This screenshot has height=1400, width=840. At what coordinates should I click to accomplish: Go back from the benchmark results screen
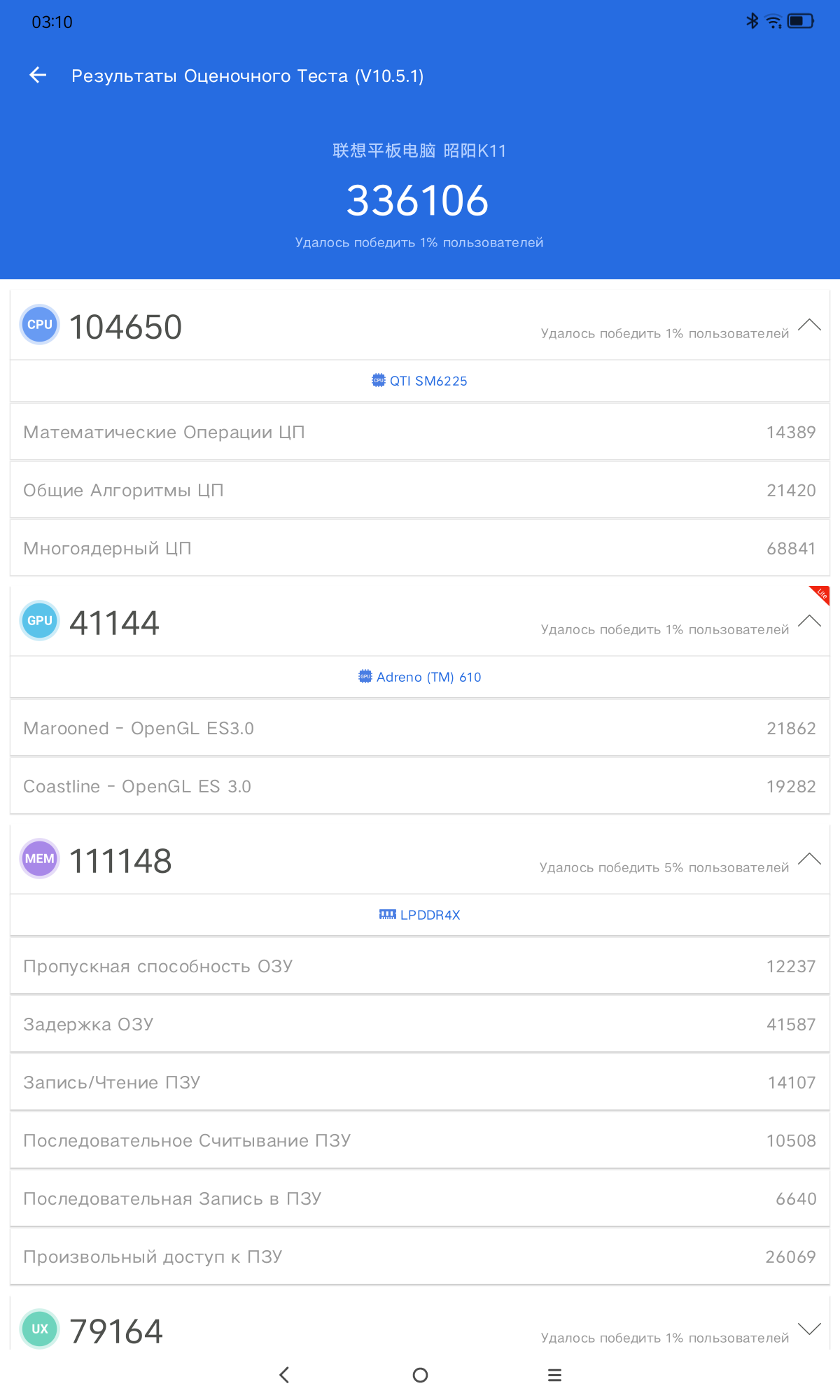click(38, 76)
